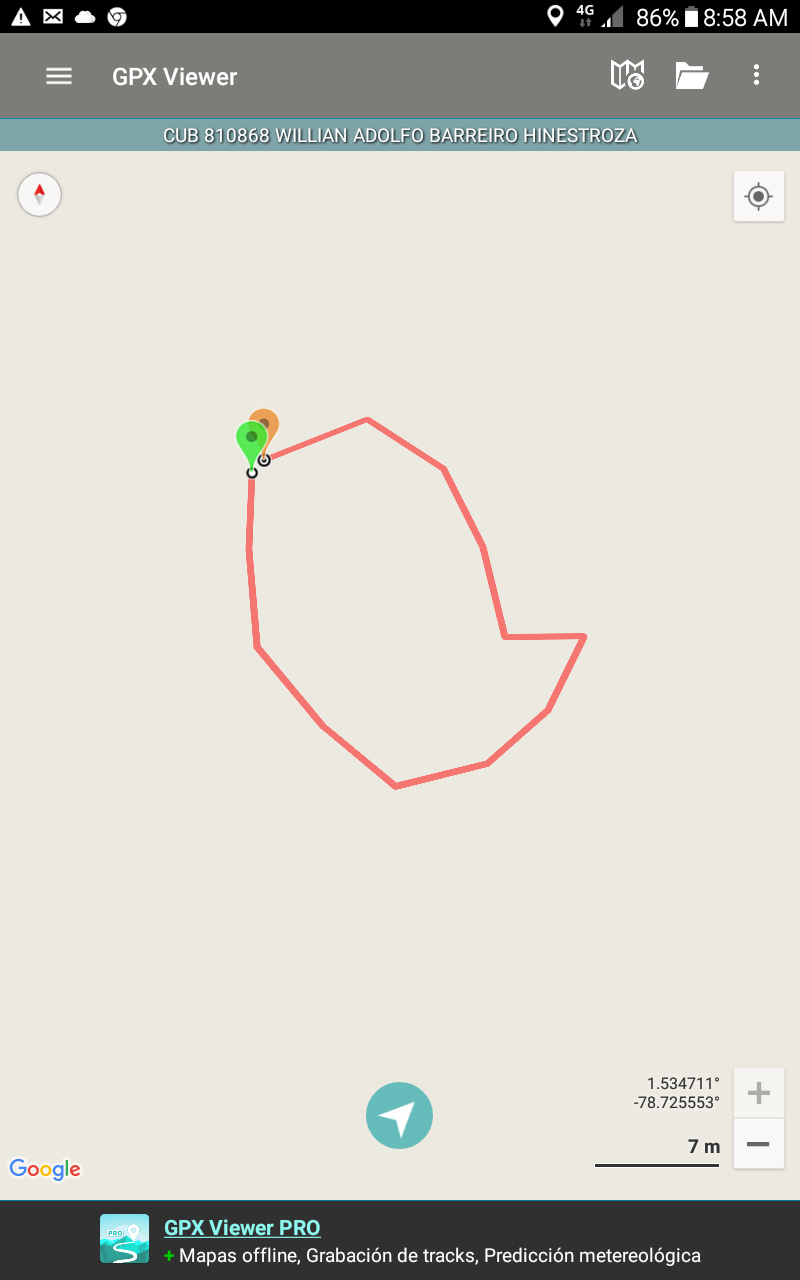The width and height of the screenshot is (800, 1280).
Task: Open the three-dot overflow menu
Action: 756,75
